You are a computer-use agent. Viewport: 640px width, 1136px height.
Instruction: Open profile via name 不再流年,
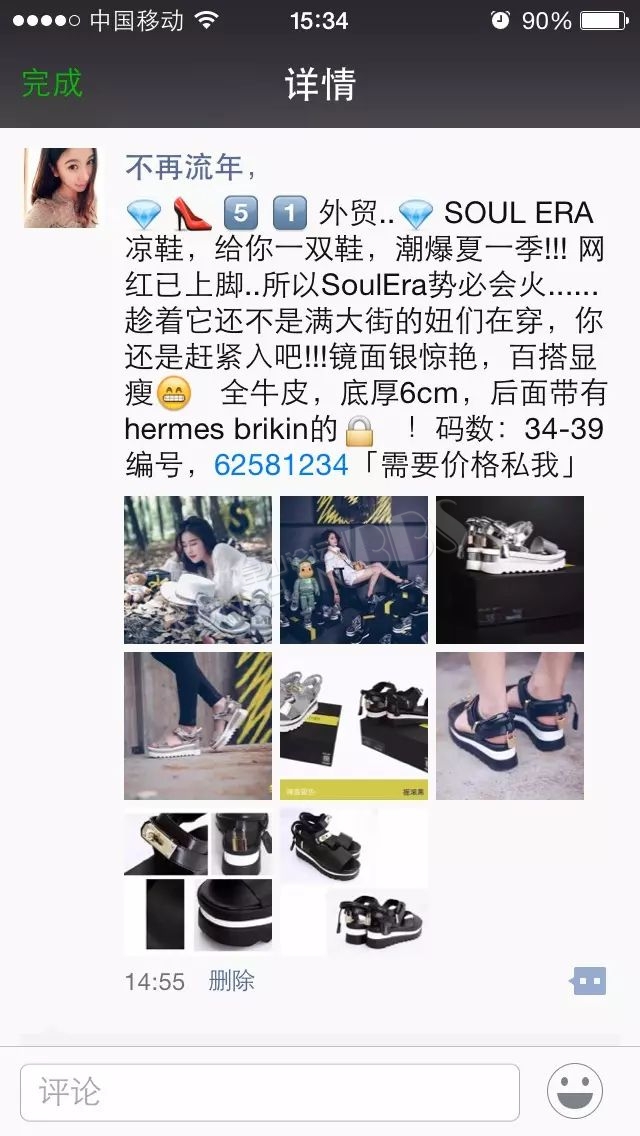(x=191, y=167)
